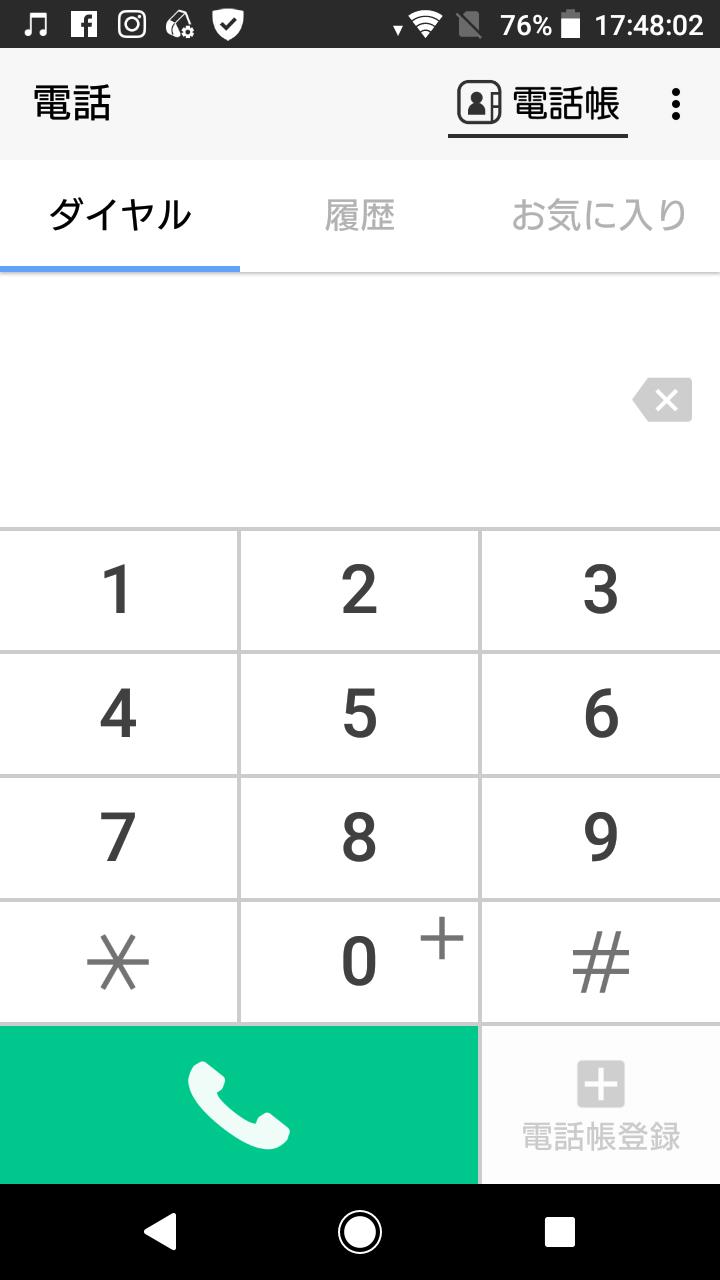Start a call with green phone button

pos(239,1105)
